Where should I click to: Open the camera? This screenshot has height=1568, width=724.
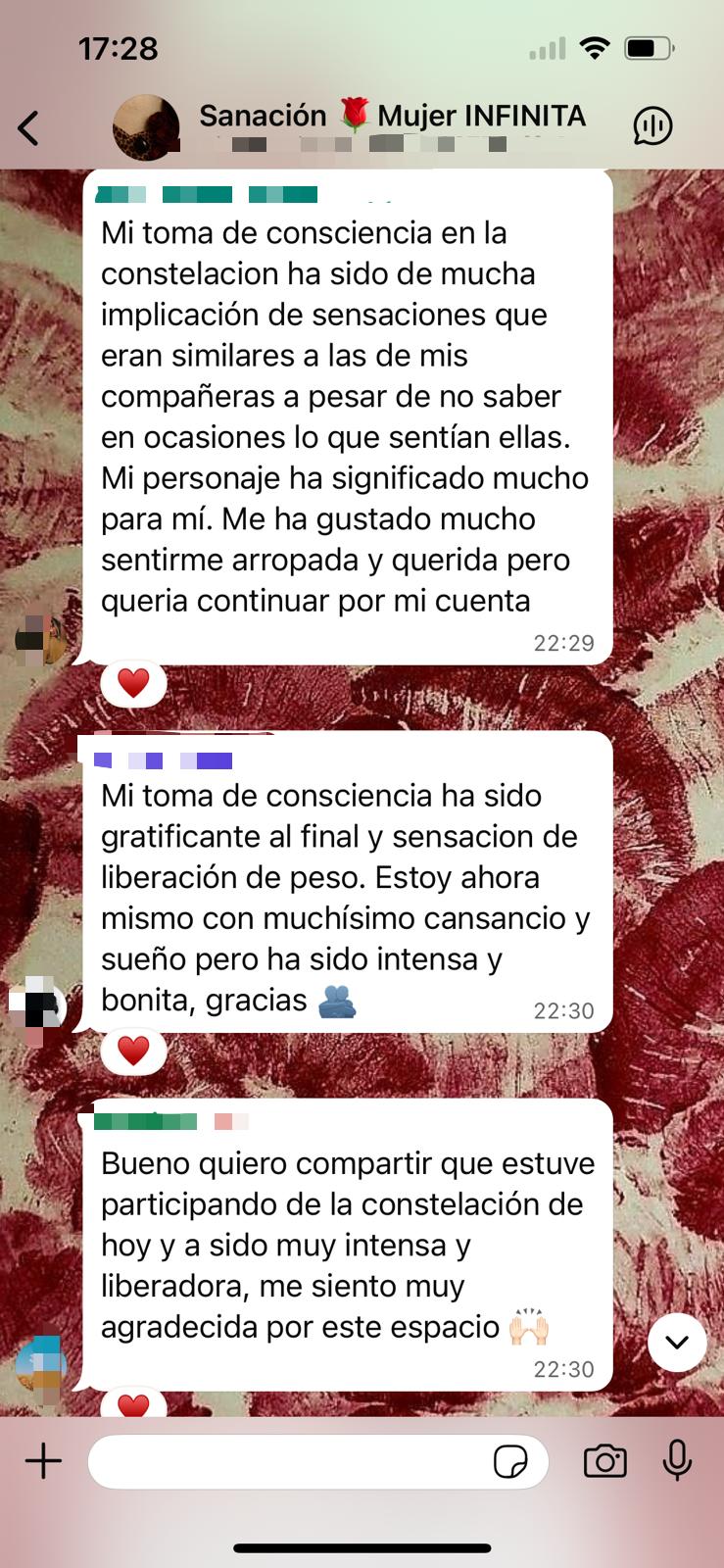604,1461
